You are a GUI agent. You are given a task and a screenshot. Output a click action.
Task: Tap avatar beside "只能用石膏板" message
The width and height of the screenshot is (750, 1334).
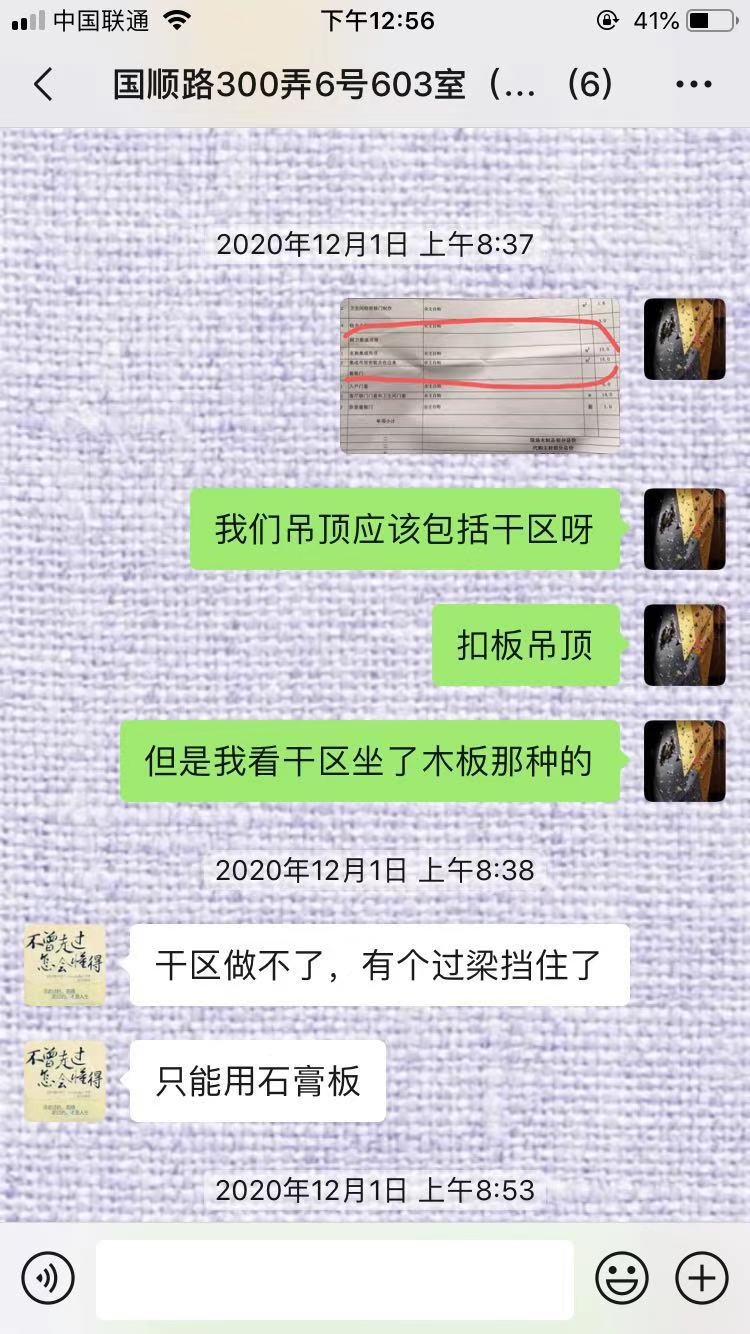65,1081
